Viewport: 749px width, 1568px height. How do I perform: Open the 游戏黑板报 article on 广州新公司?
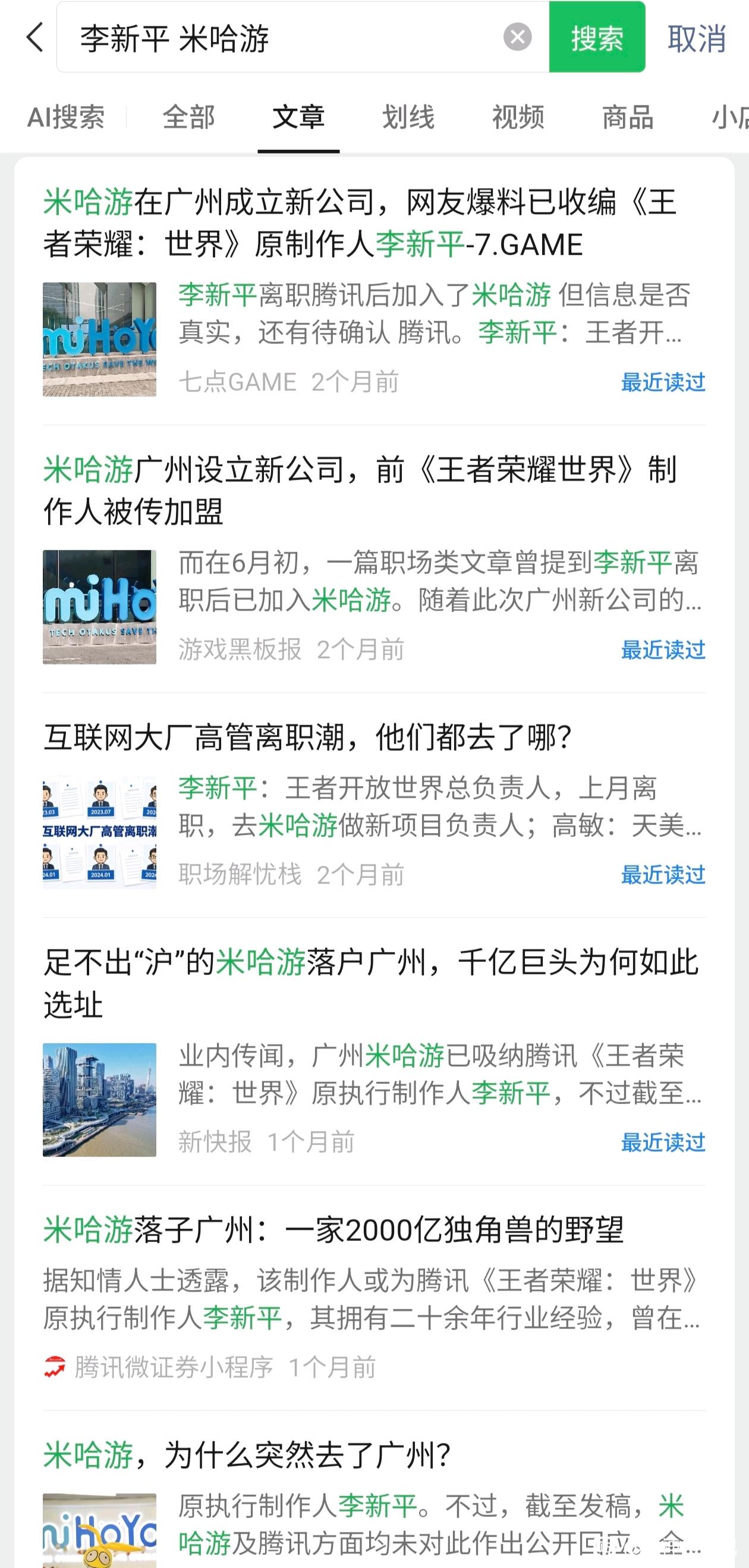374,559
